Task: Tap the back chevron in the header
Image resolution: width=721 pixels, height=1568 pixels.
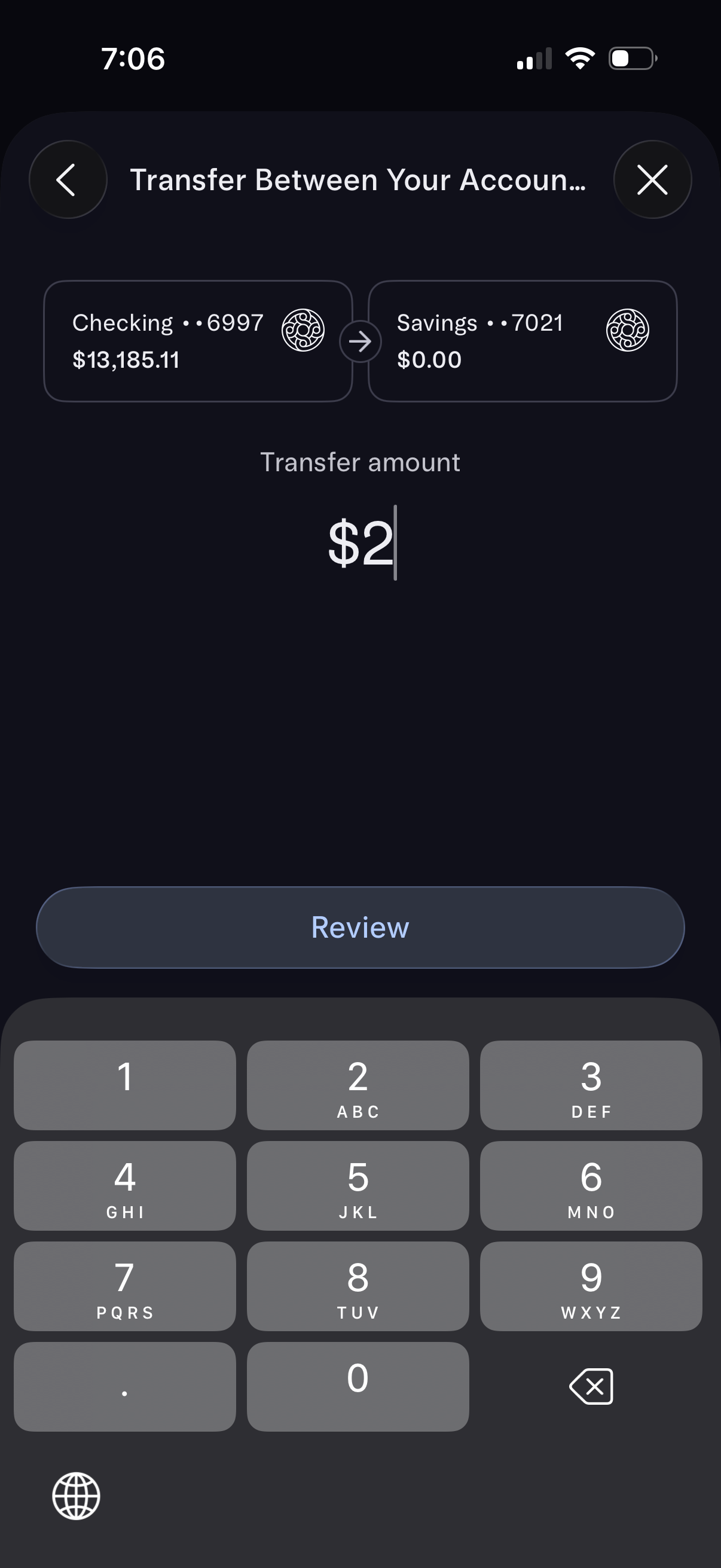Action: click(x=67, y=179)
